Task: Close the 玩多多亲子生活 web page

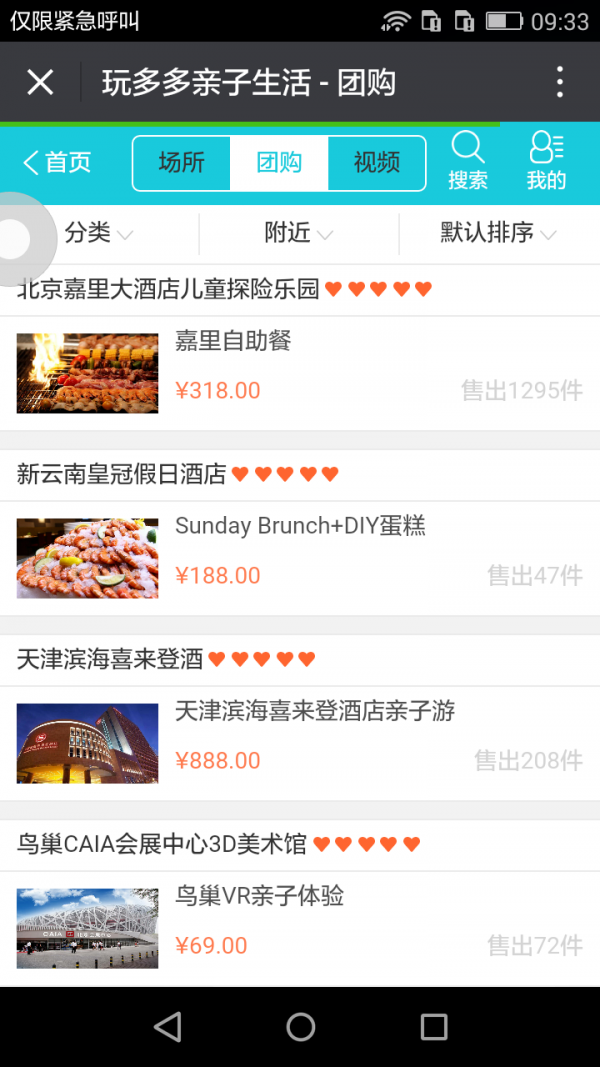Action: pyautogui.click(x=40, y=82)
